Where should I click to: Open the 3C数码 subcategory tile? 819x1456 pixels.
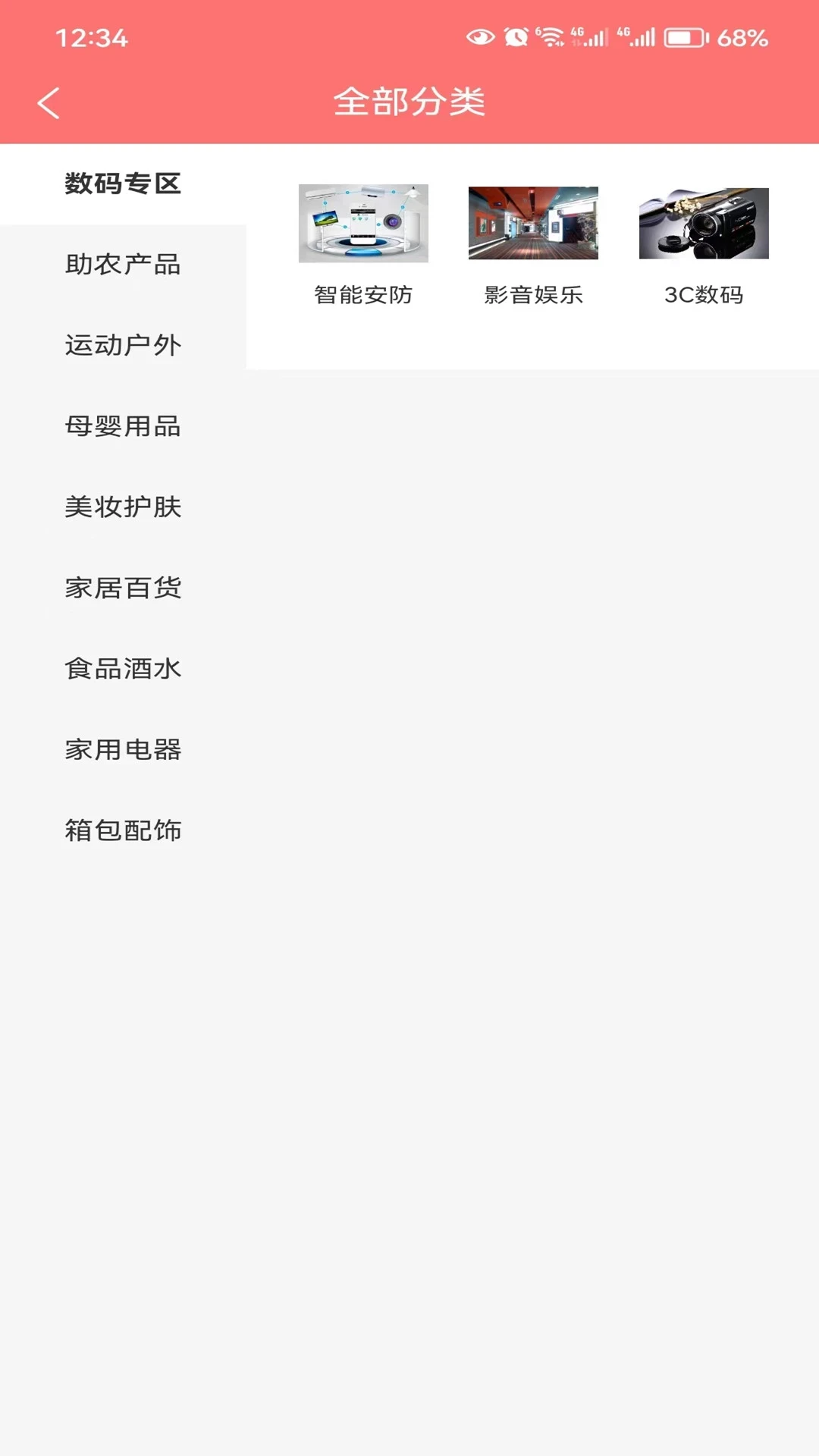[704, 244]
